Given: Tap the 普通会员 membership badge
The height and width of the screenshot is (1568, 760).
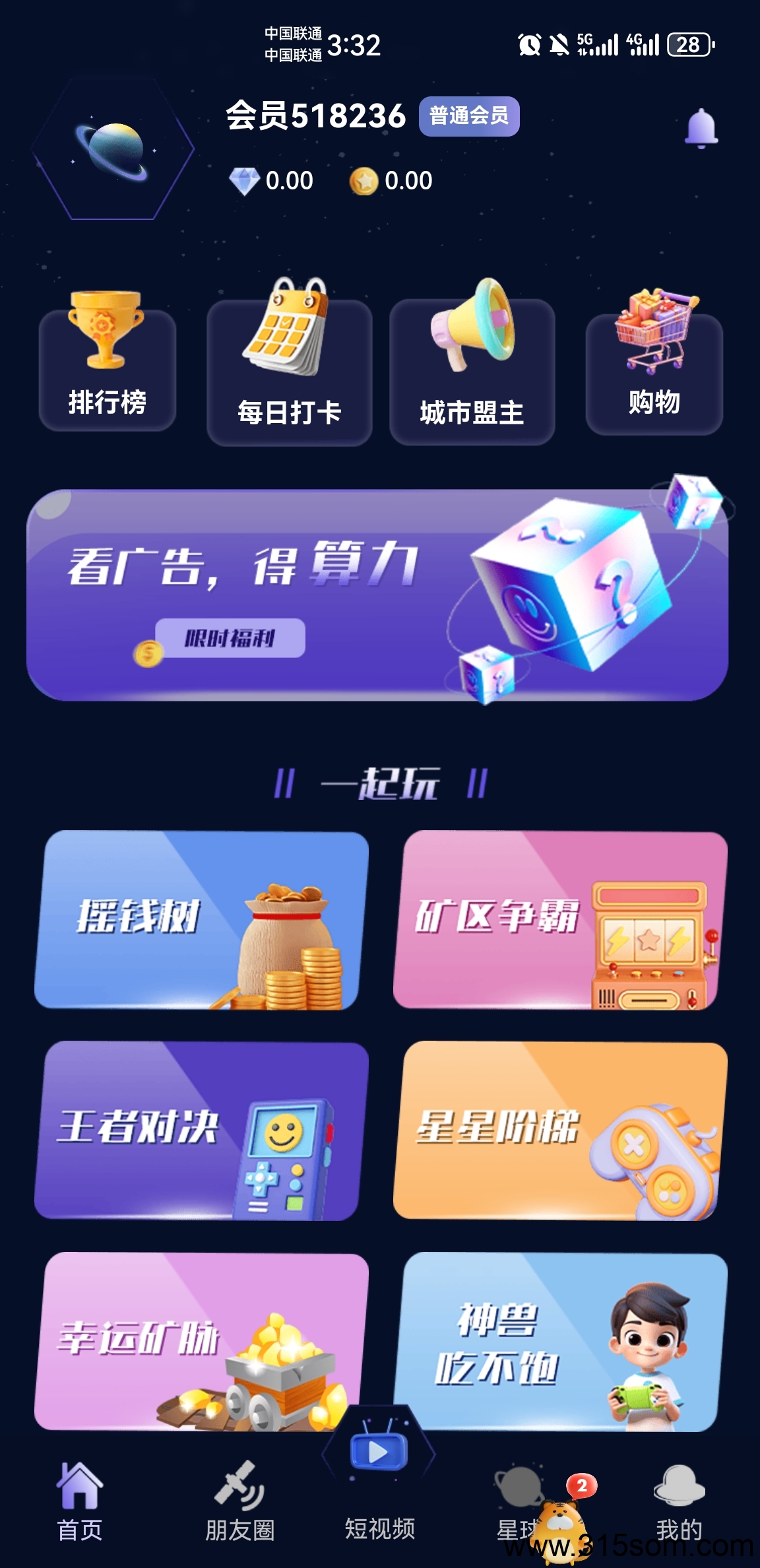Looking at the screenshot, I should (x=469, y=116).
